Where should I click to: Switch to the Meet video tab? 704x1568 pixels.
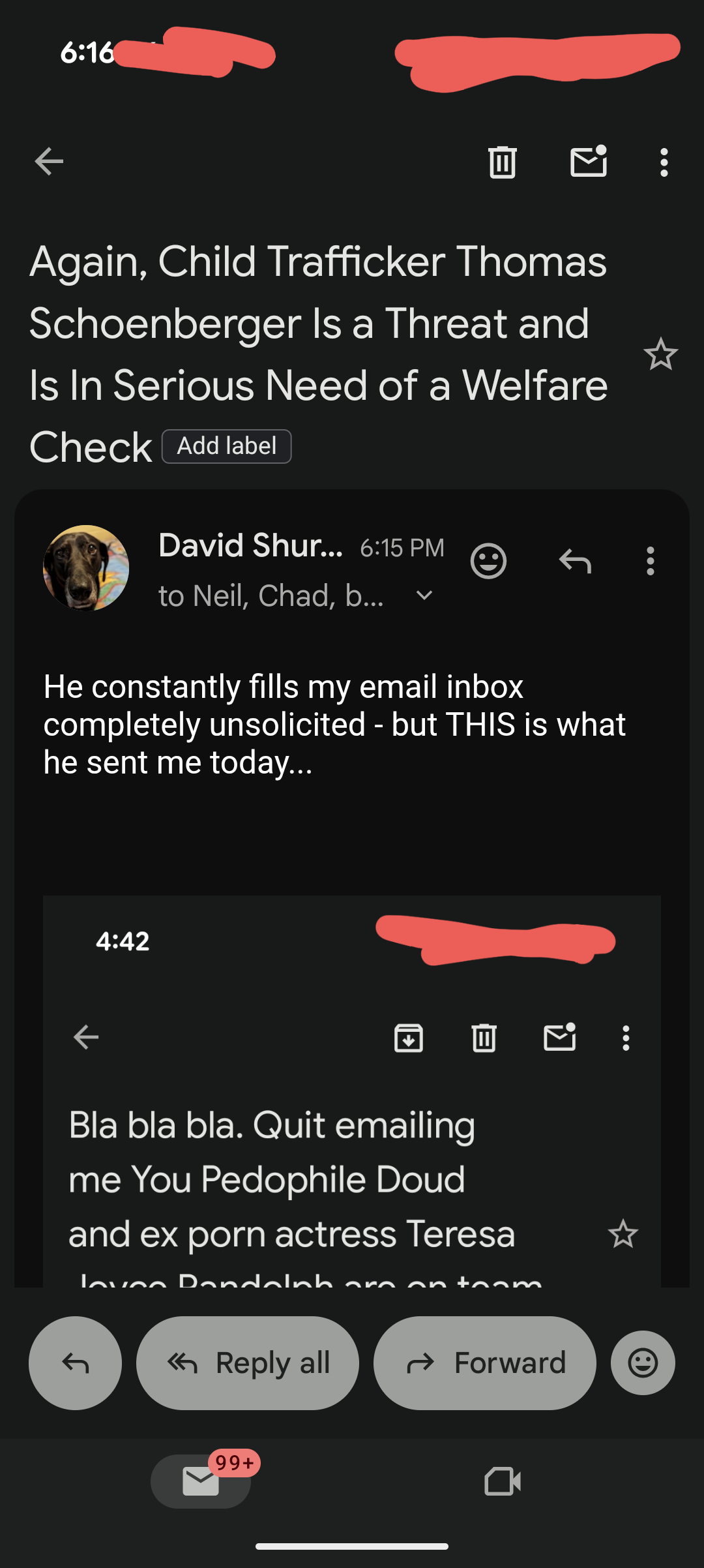click(x=503, y=1481)
